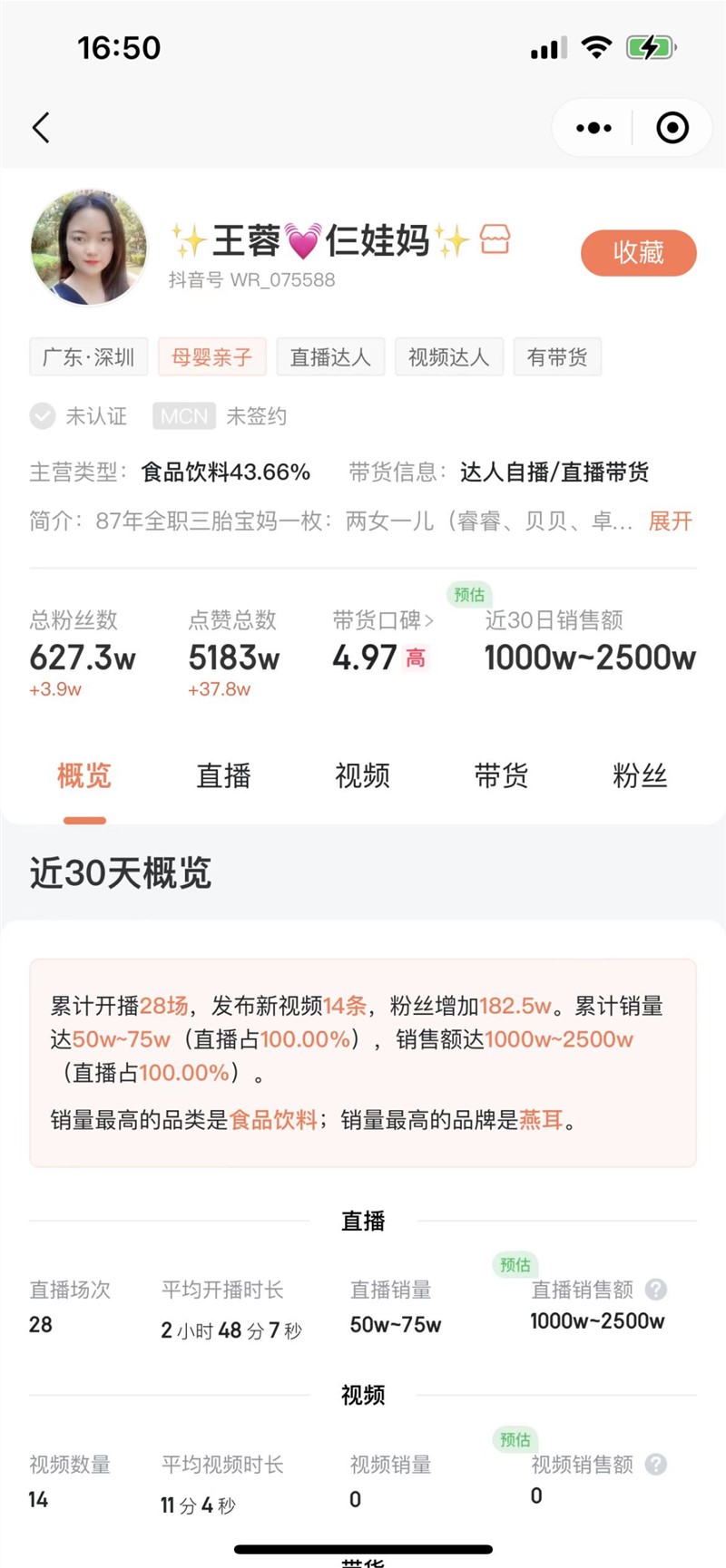Viewport: 726px width, 1568px height.
Task: Go back with the top-left arrow
Action: [41, 128]
